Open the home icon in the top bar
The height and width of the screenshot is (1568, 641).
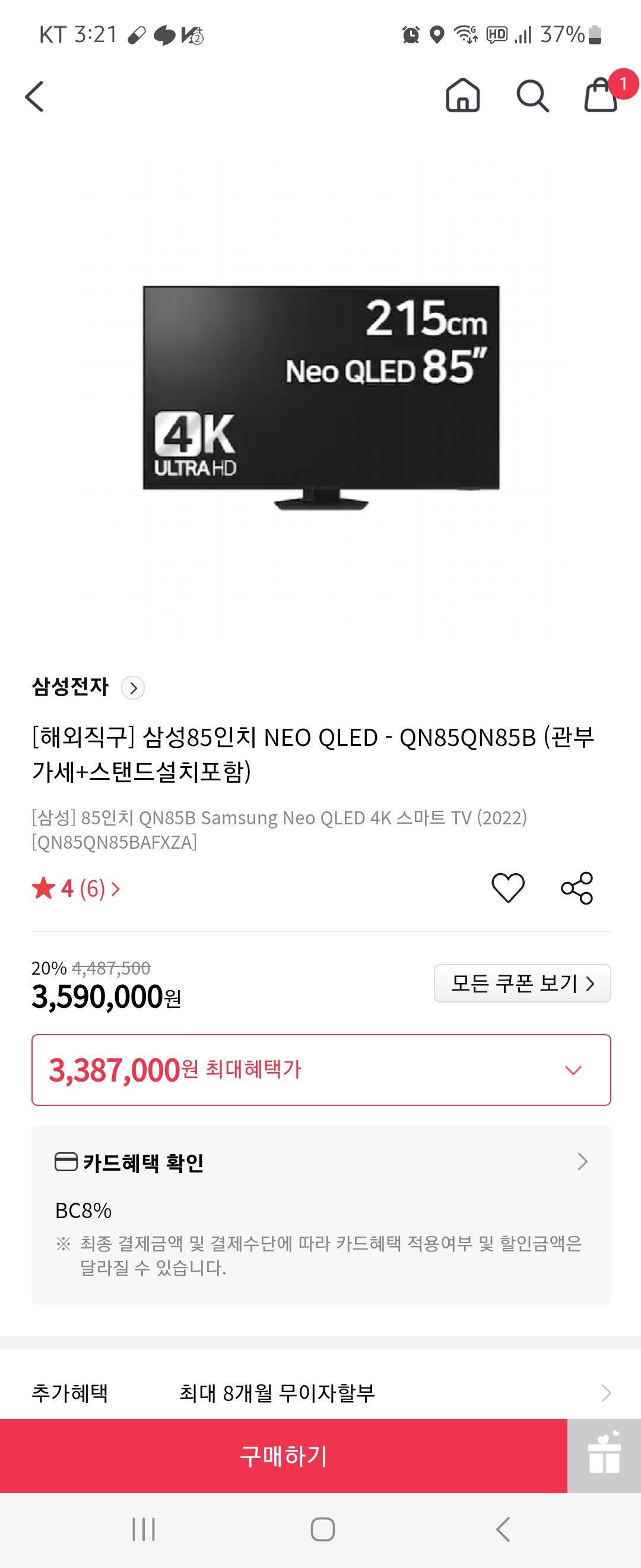click(x=463, y=96)
